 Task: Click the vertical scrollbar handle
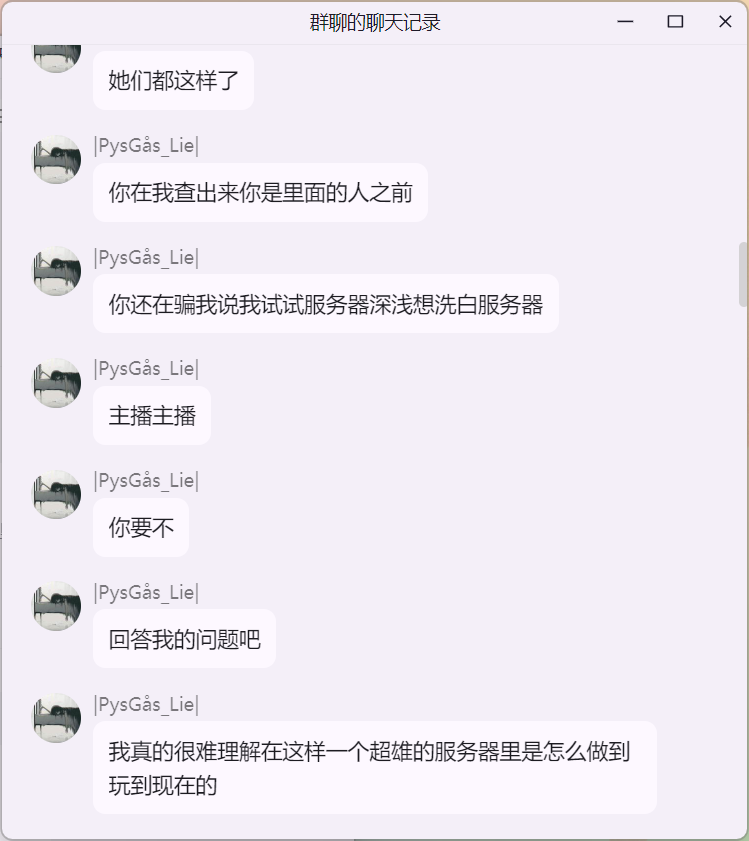pos(743,274)
